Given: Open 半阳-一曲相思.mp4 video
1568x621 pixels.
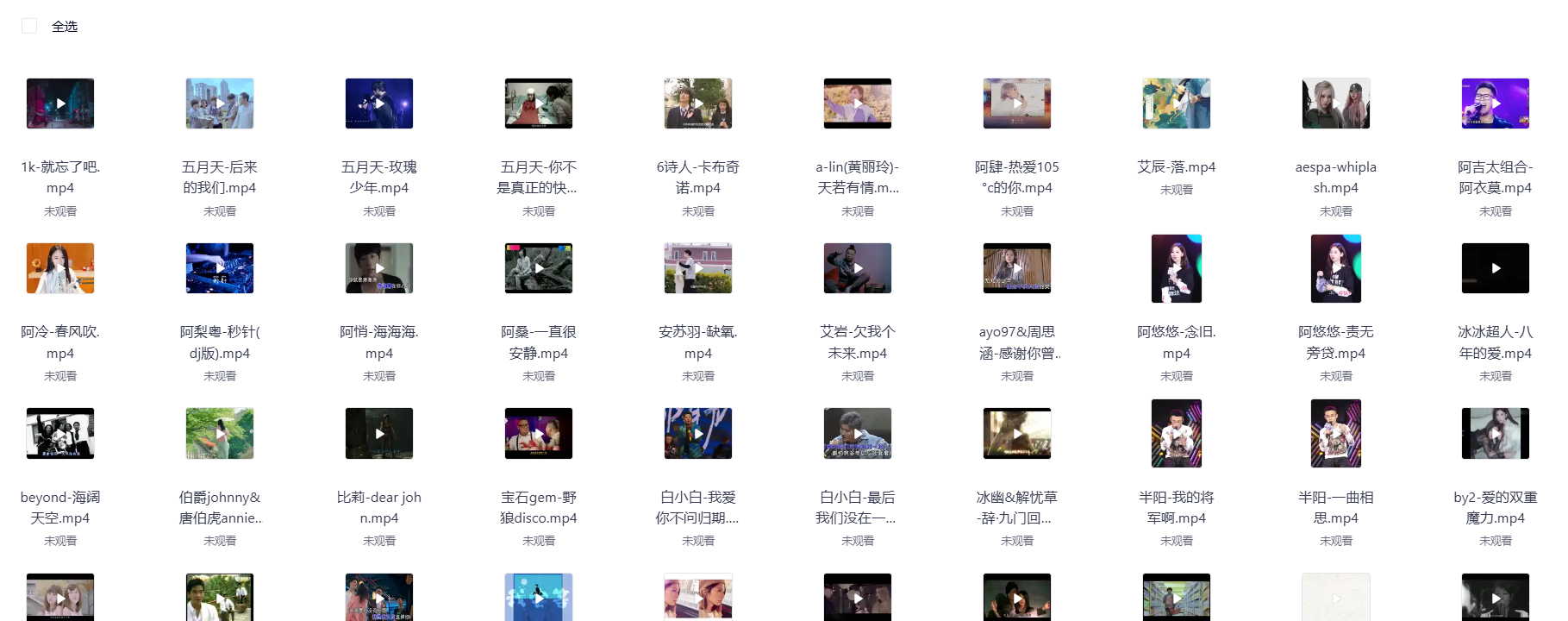Looking at the screenshot, I should tap(1336, 433).
